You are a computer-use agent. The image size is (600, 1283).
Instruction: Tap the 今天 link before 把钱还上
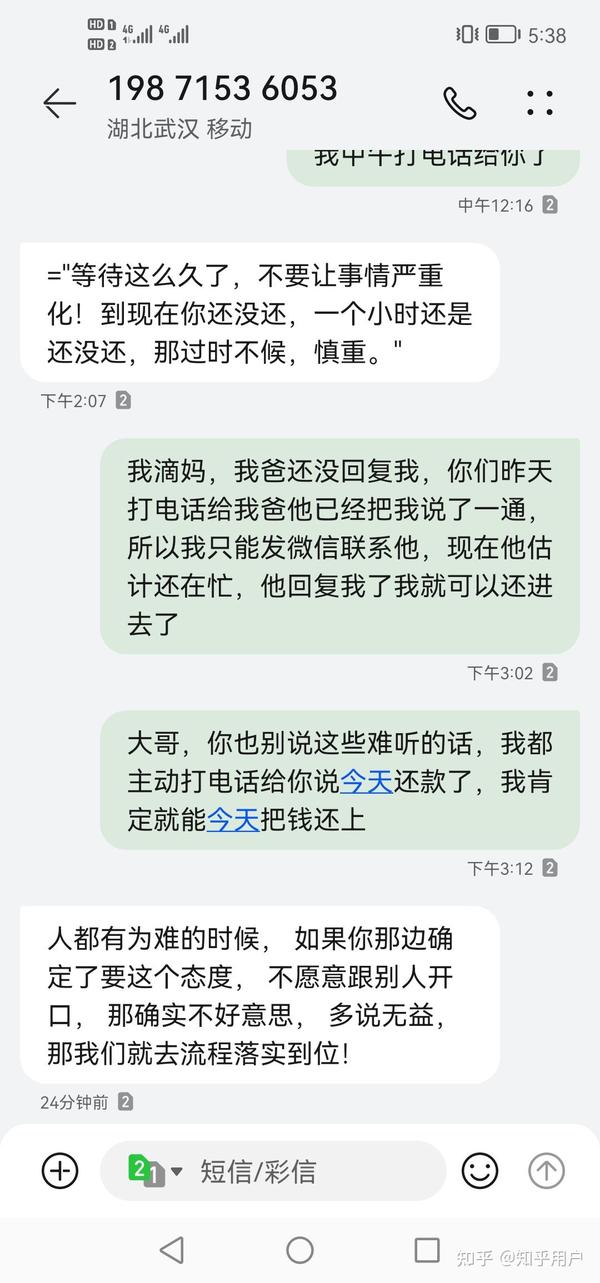pos(233,820)
